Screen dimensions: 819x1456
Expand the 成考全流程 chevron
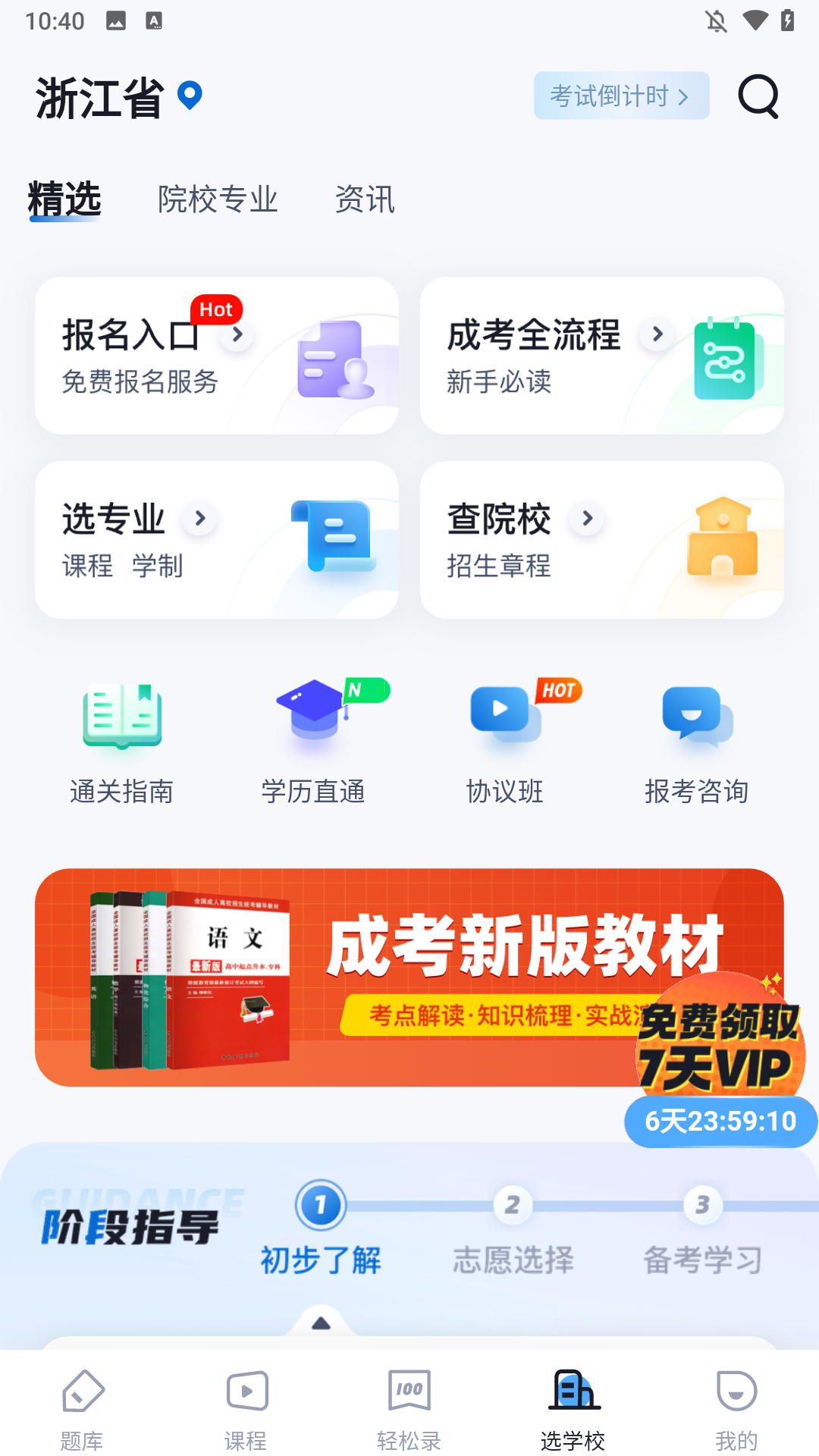657,334
